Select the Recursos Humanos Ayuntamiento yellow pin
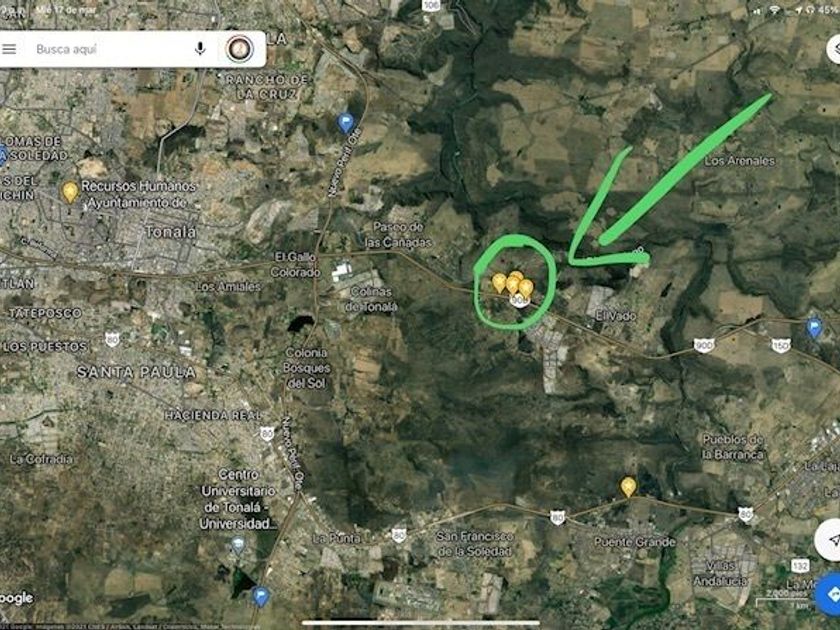Image resolution: width=840 pixels, height=630 pixels. (70, 190)
